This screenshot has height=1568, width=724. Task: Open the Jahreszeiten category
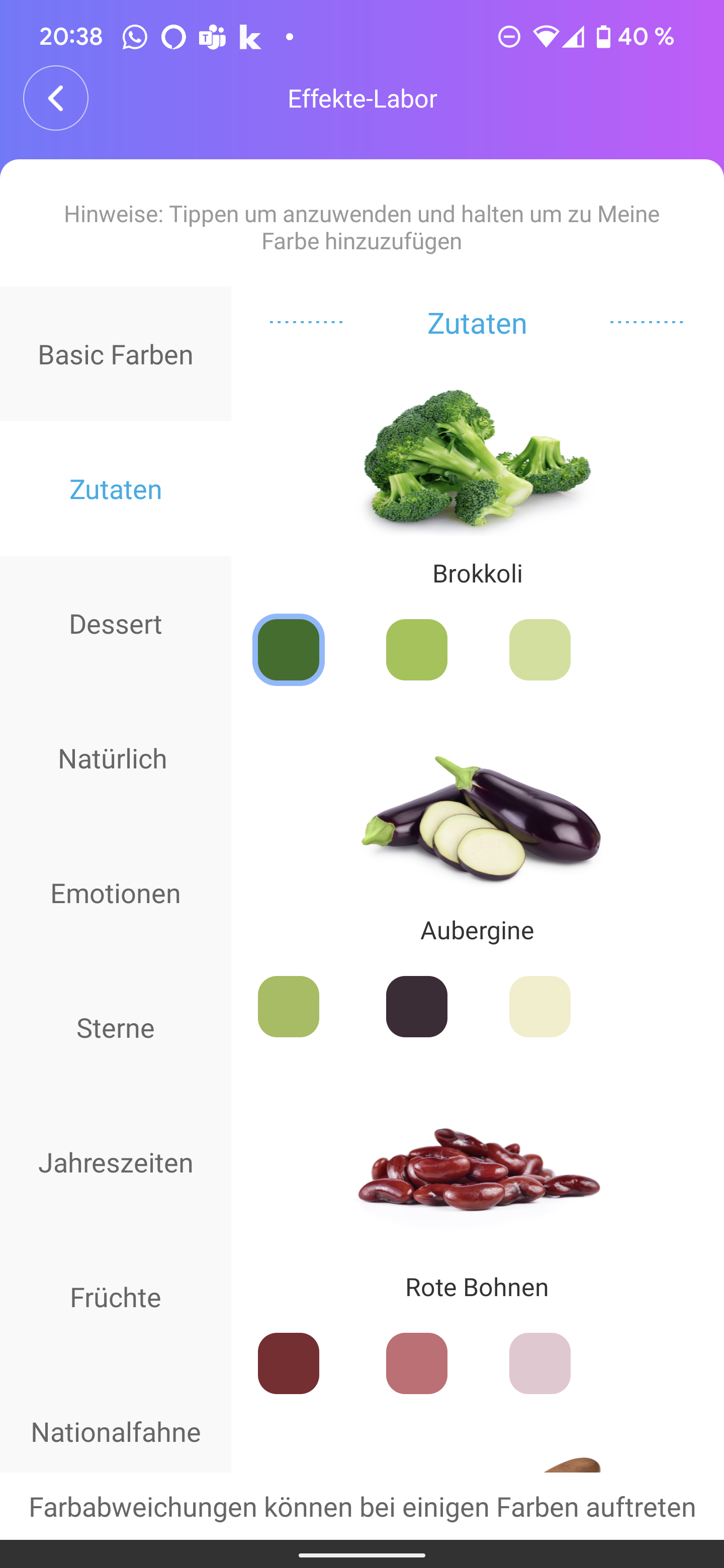click(116, 1162)
